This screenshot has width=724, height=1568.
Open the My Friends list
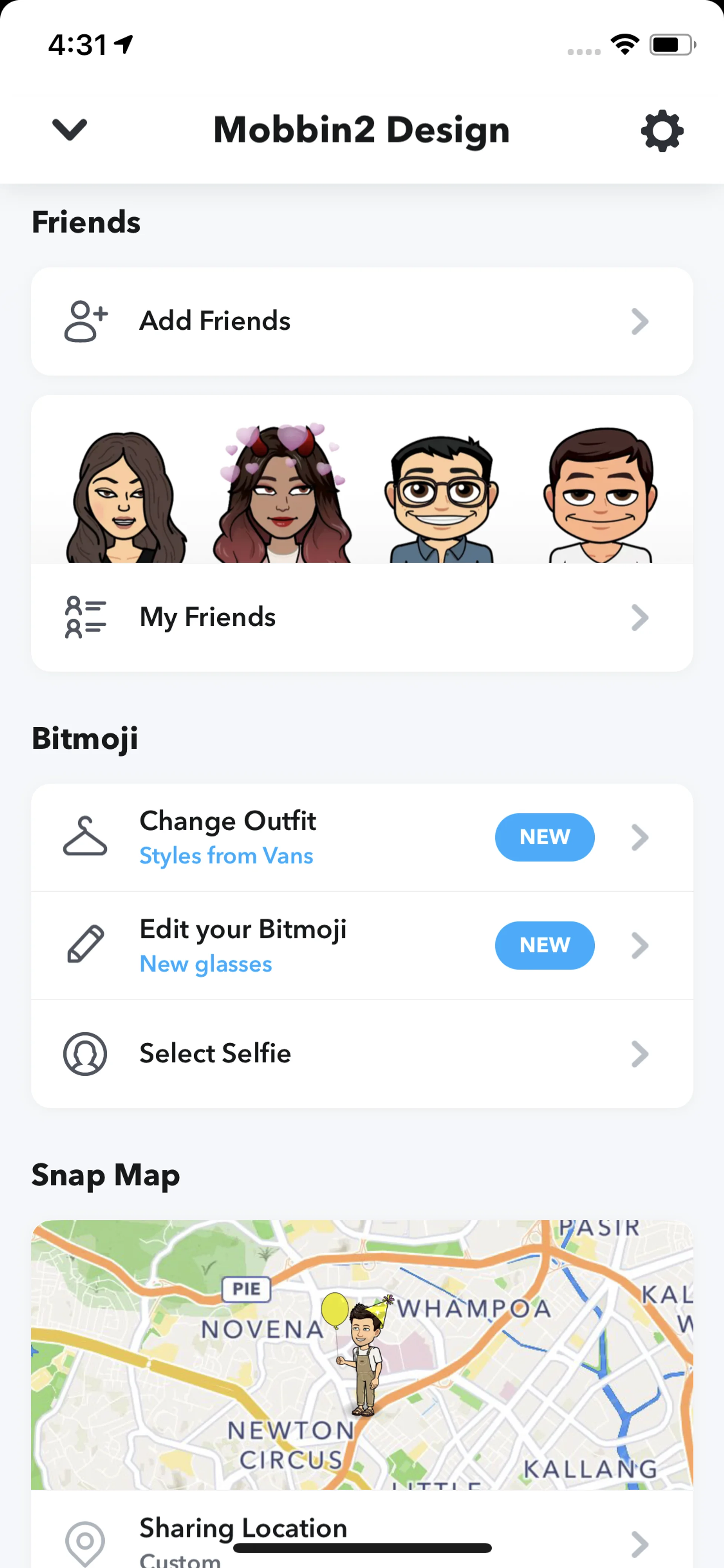click(361, 617)
